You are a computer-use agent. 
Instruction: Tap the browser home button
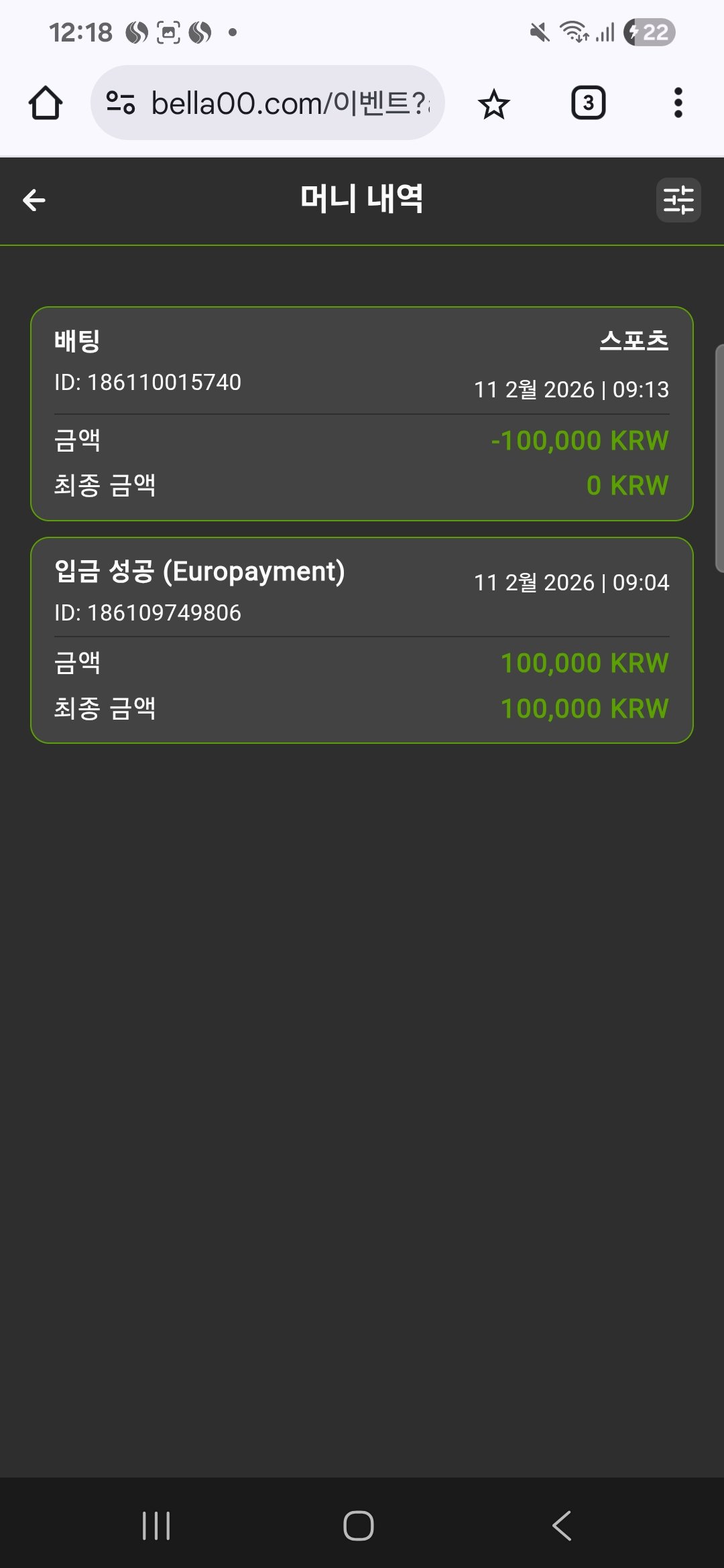[46, 103]
